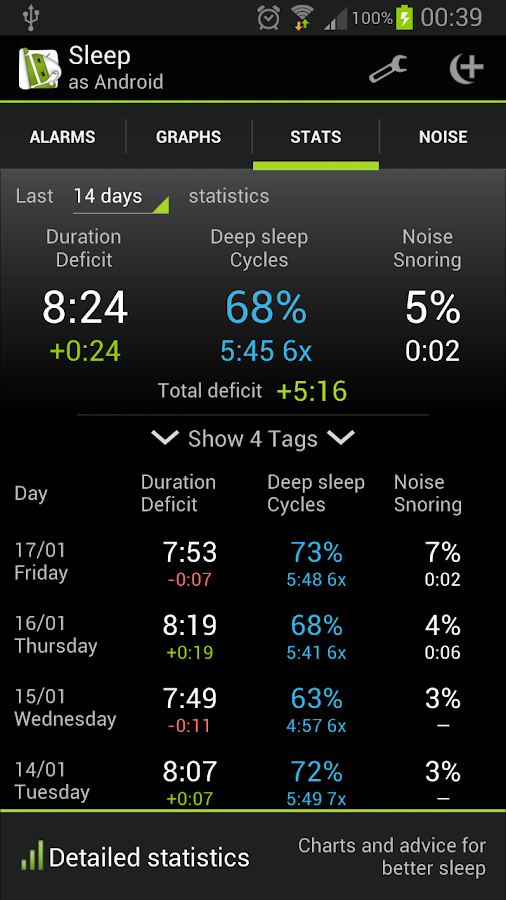This screenshot has height=900, width=506.
Task: Switch to the Alarms tab
Action: pyautogui.click(x=63, y=137)
